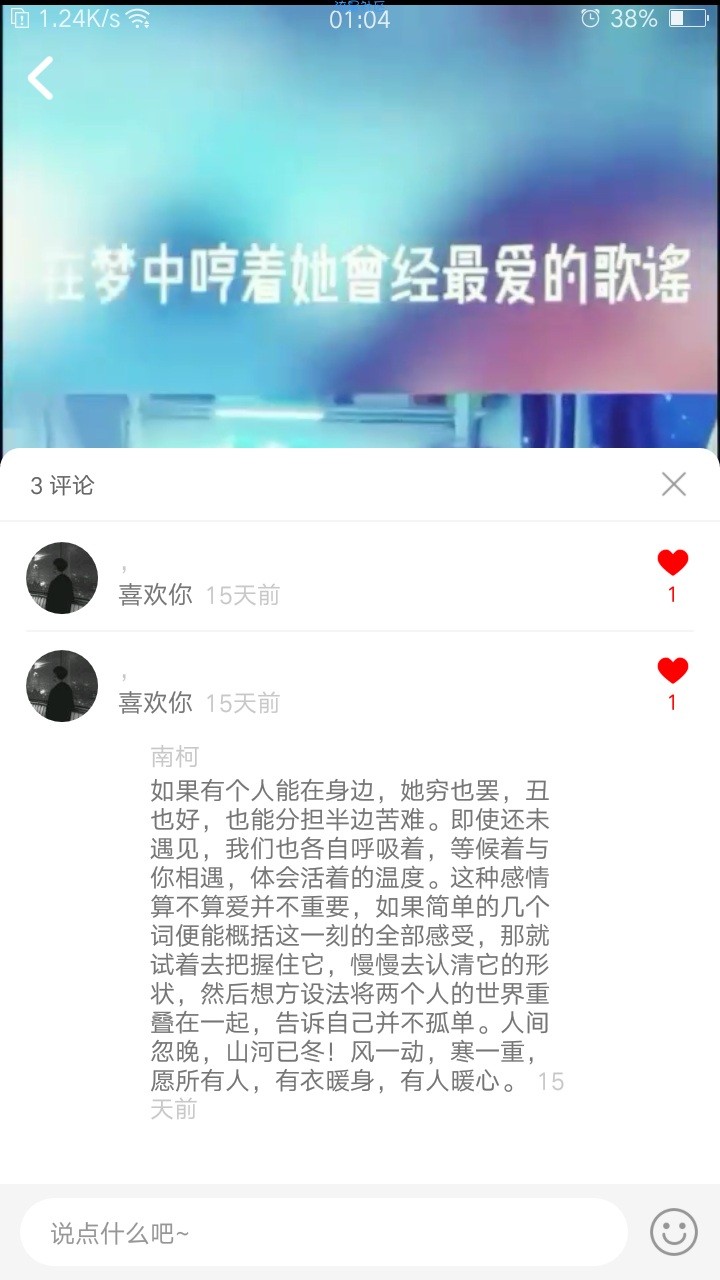The height and width of the screenshot is (1280, 720).
Task: Tap the back arrow to exit the video
Action: click(x=40, y=78)
